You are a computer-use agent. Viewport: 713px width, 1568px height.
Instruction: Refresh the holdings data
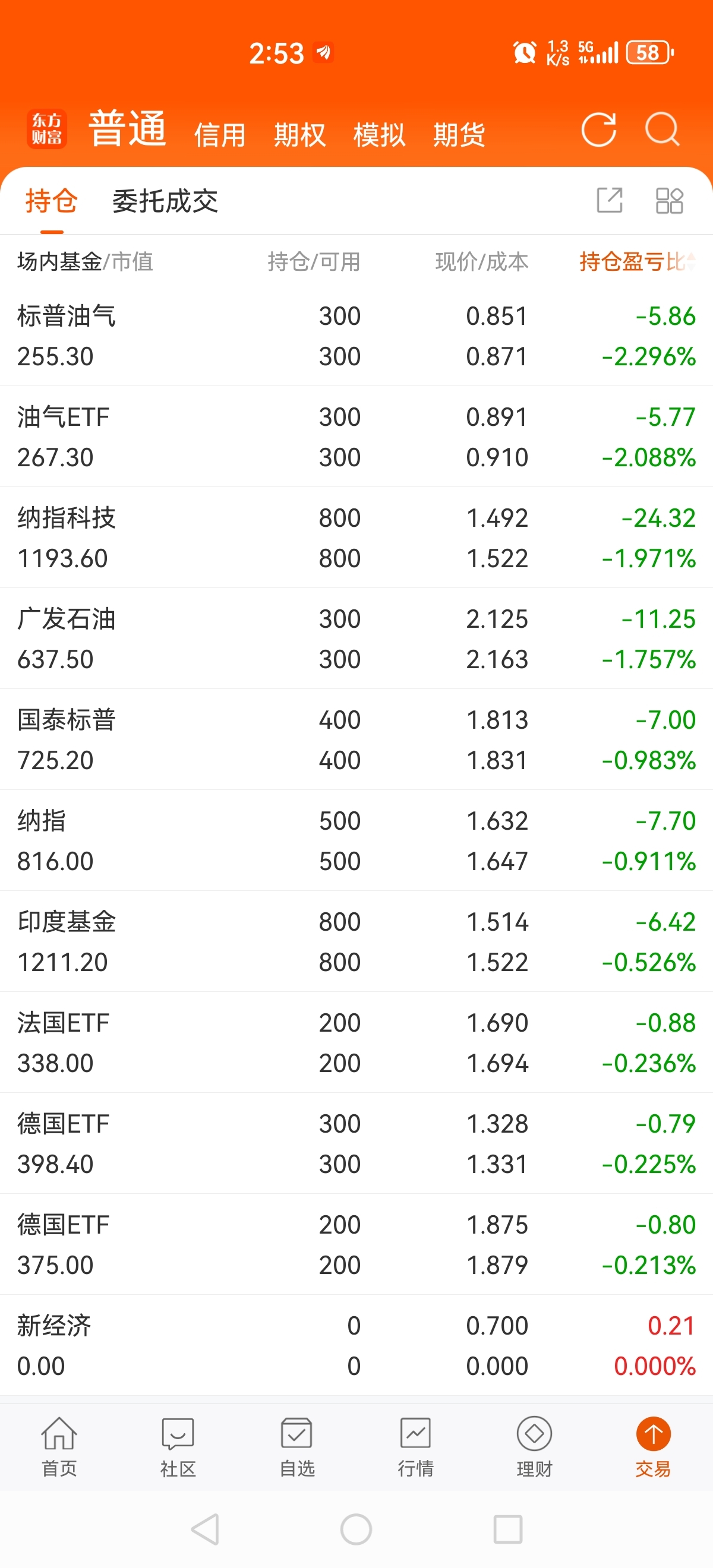[x=598, y=130]
